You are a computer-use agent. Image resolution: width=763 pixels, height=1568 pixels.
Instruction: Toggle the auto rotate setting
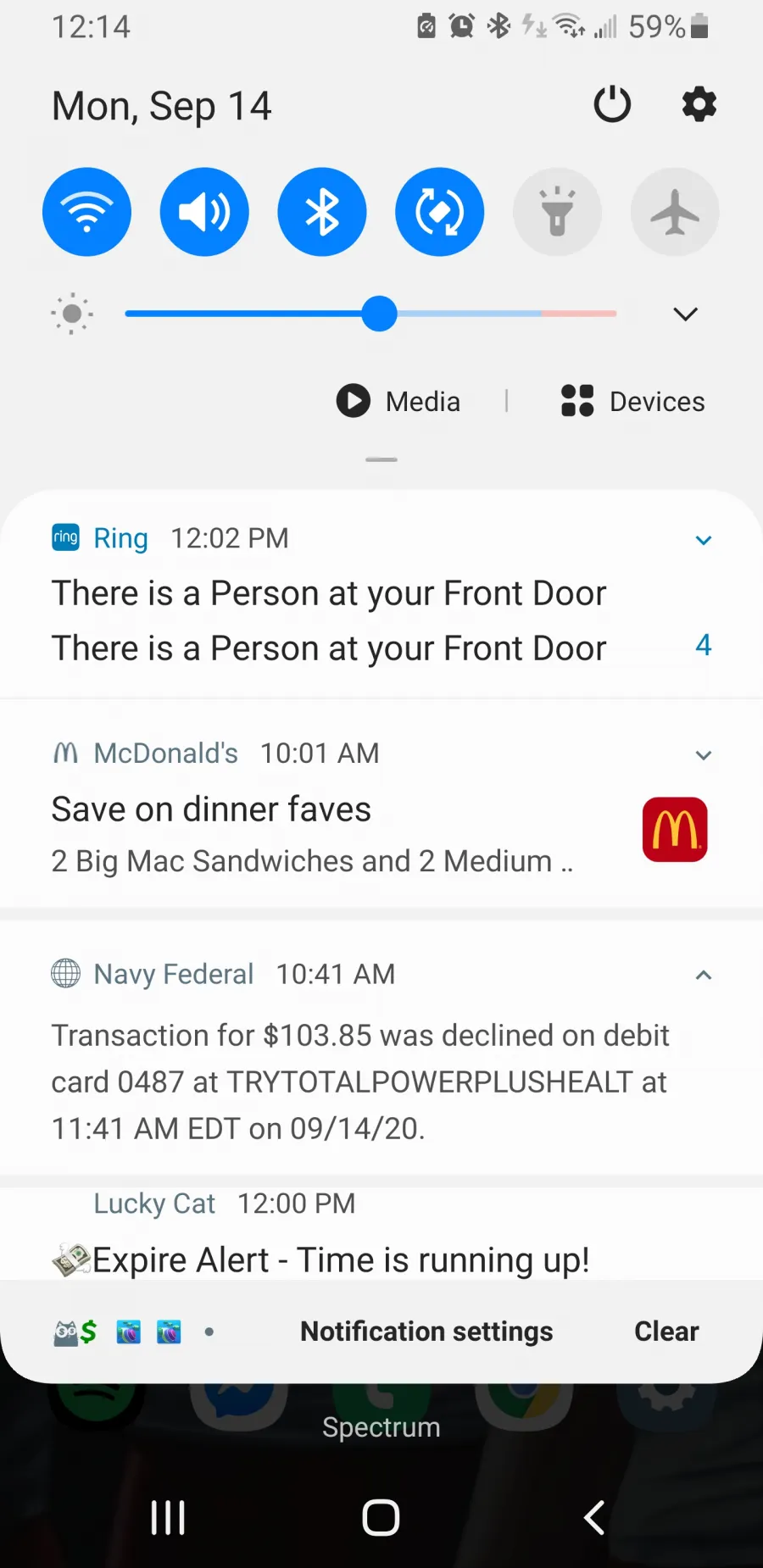440,212
